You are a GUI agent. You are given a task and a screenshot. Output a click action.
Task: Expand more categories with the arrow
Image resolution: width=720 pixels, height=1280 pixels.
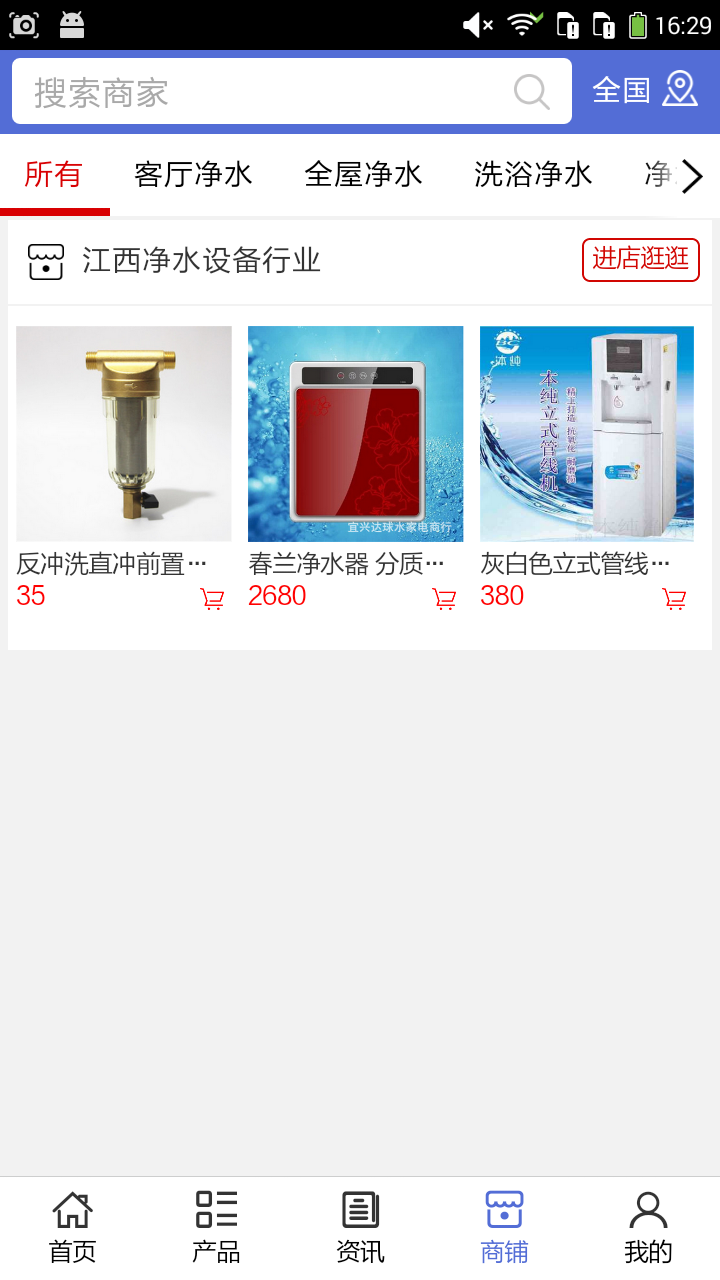[x=692, y=177]
